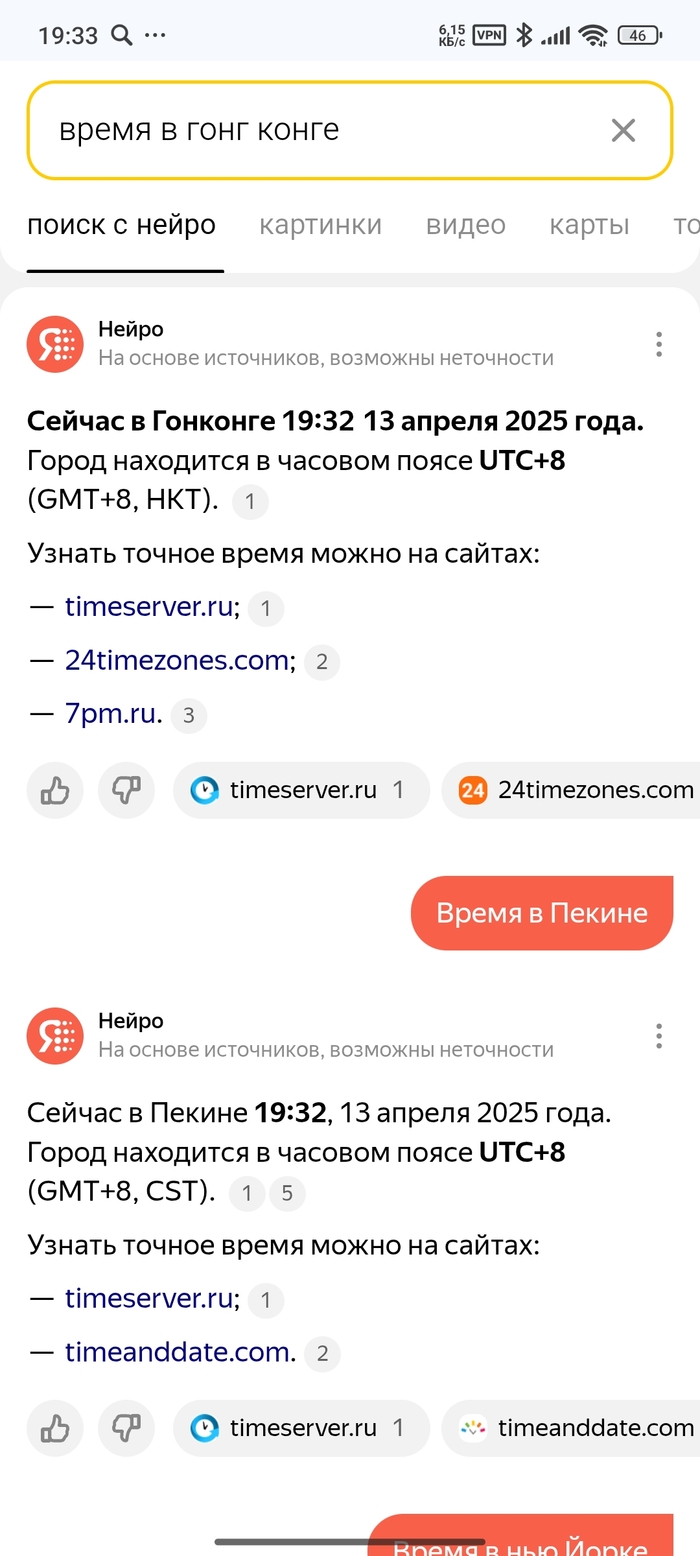The width and height of the screenshot is (700, 1556).
Task: Switch to the 'картинки' tab
Action: click(320, 225)
